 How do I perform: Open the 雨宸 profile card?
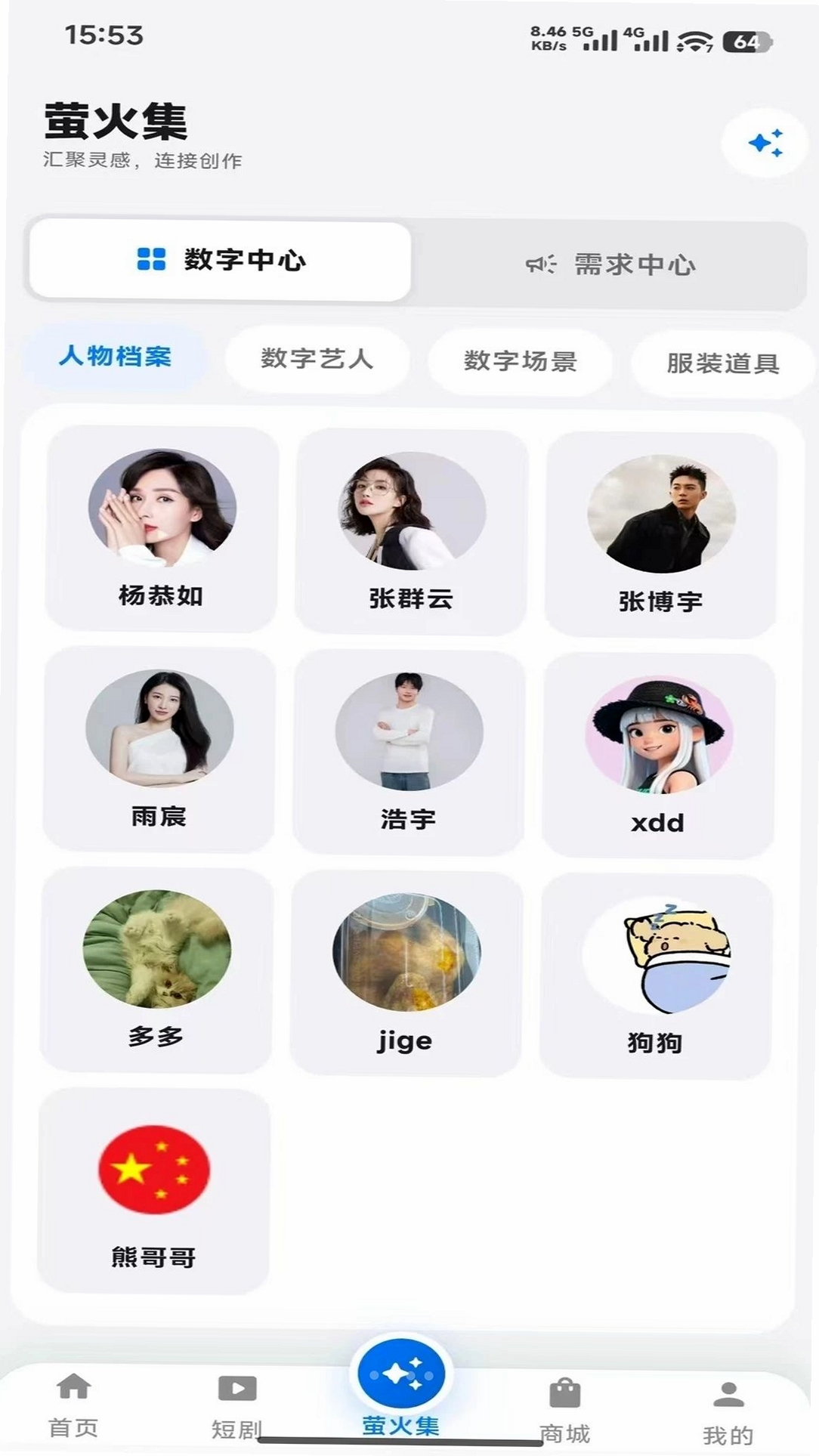coord(159,750)
